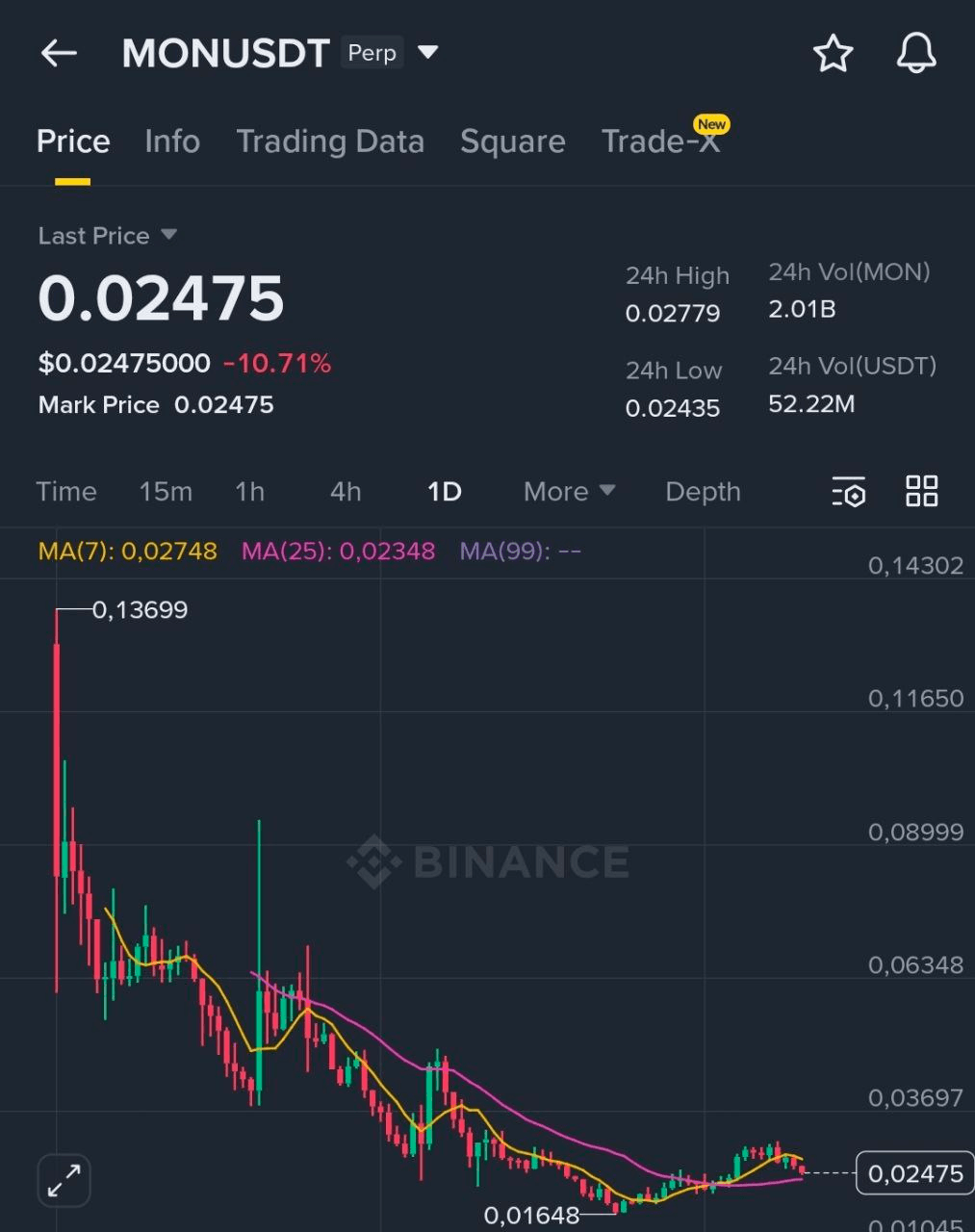Image resolution: width=975 pixels, height=1232 pixels.
Task: Open the Trade-X tab
Action: 661,141
